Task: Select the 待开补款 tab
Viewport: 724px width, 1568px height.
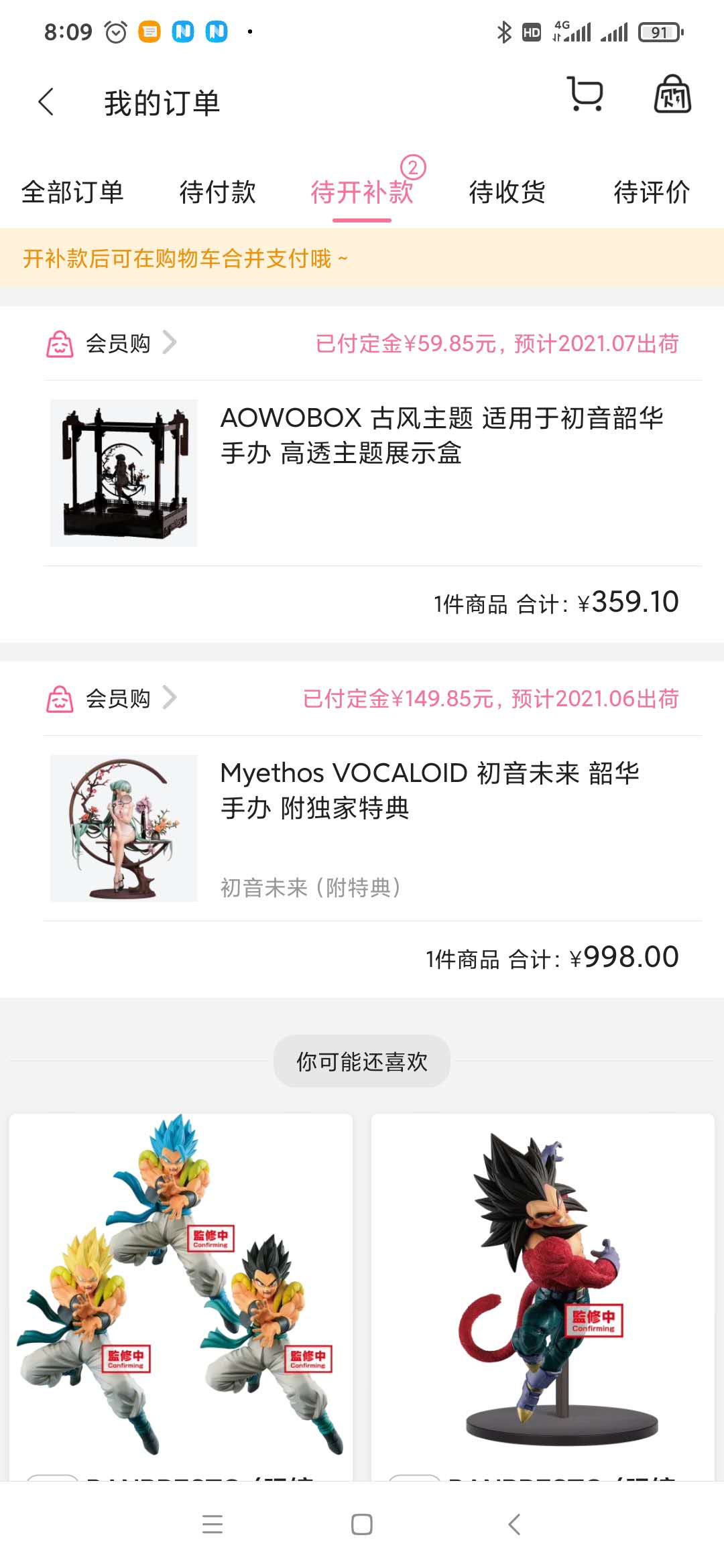Action: tap(362, 192)
